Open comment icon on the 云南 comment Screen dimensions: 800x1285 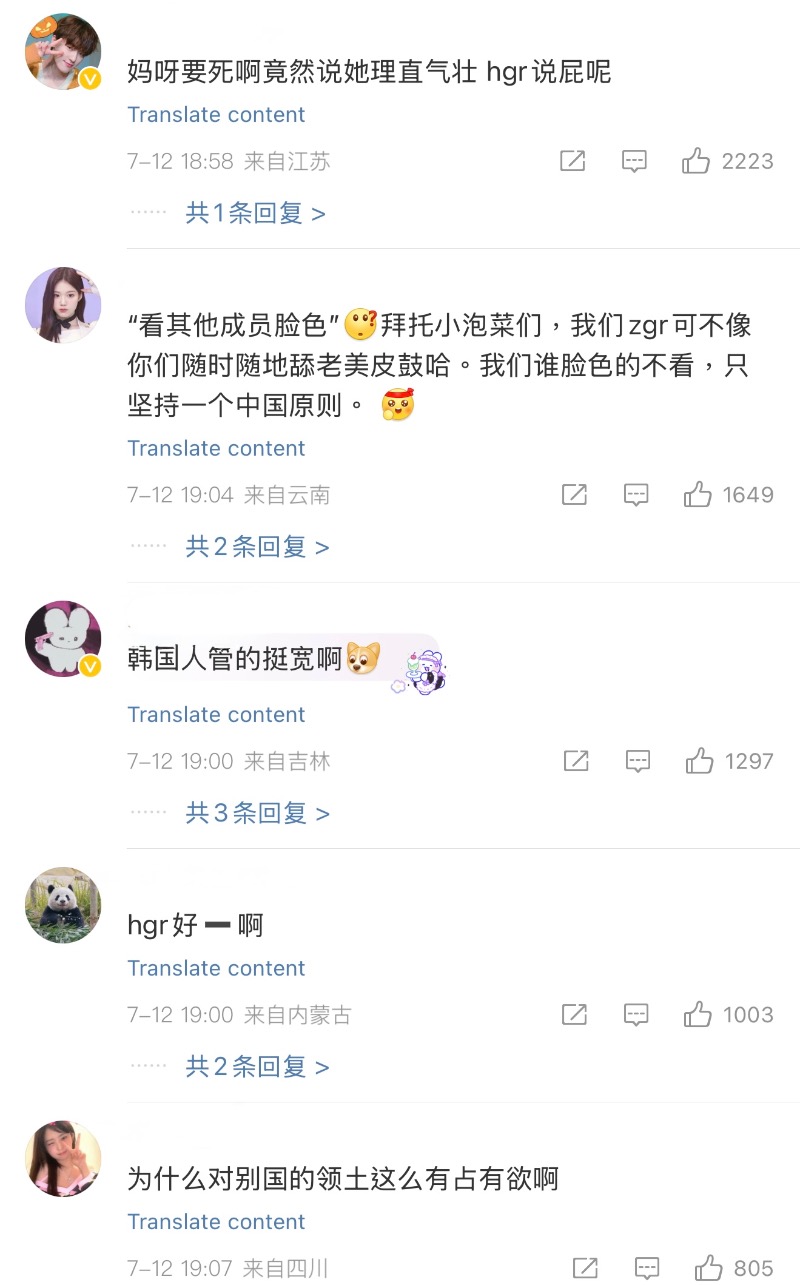point(636,495)
